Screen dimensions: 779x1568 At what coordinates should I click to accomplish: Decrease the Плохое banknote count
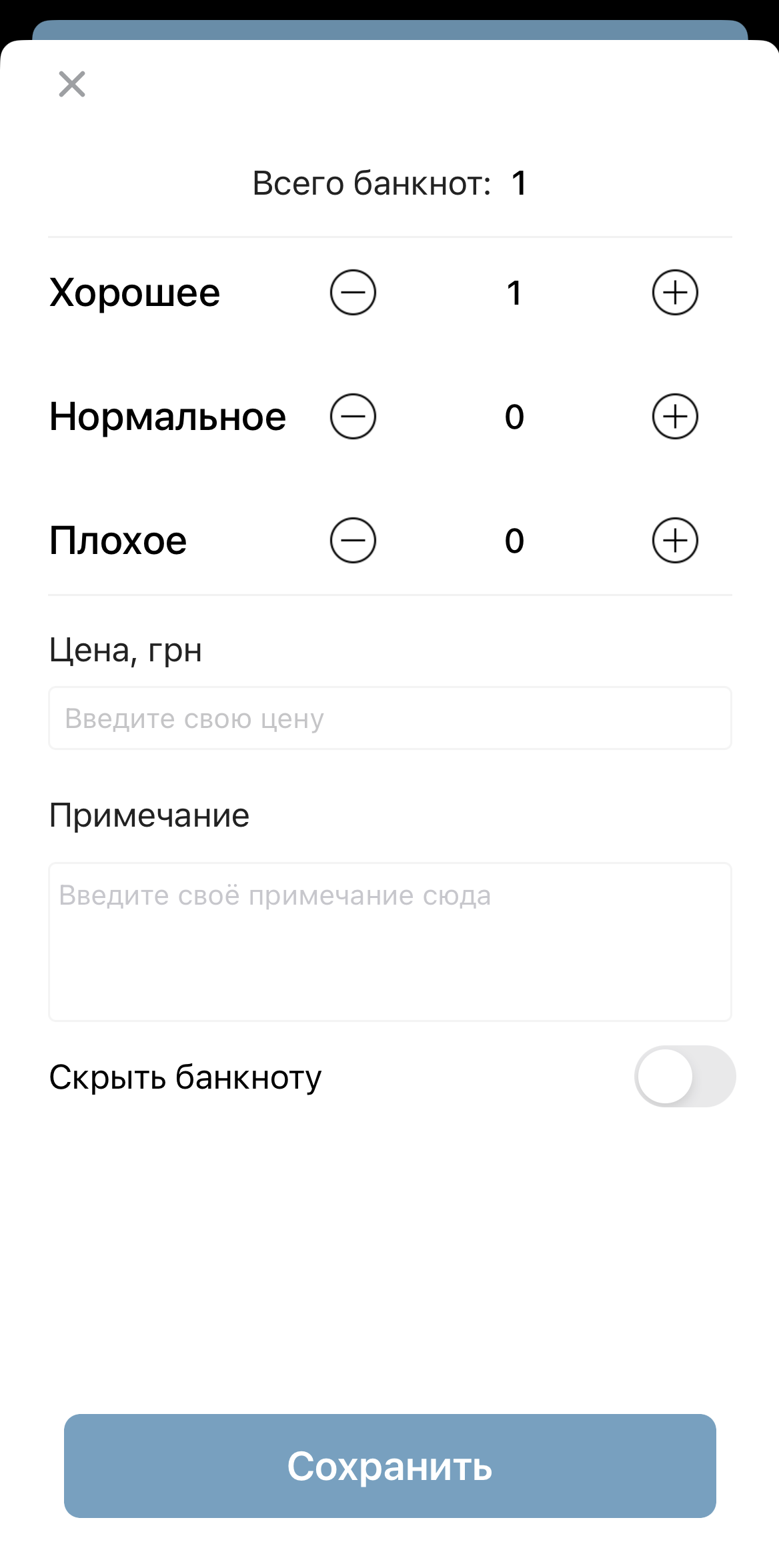(x=353, y=541)
